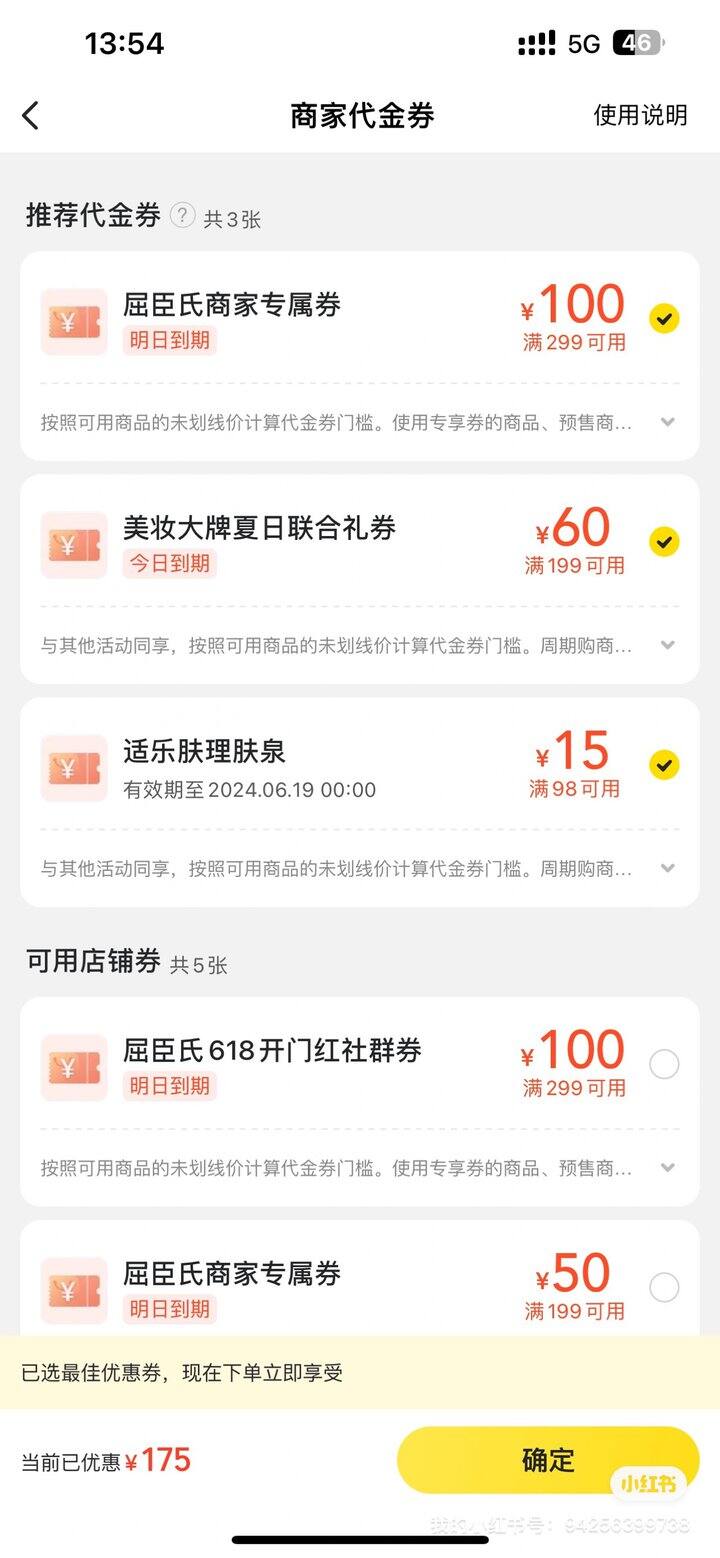Expand details of 美妆大牌夏日联合礼券 rules

point(668,645)
